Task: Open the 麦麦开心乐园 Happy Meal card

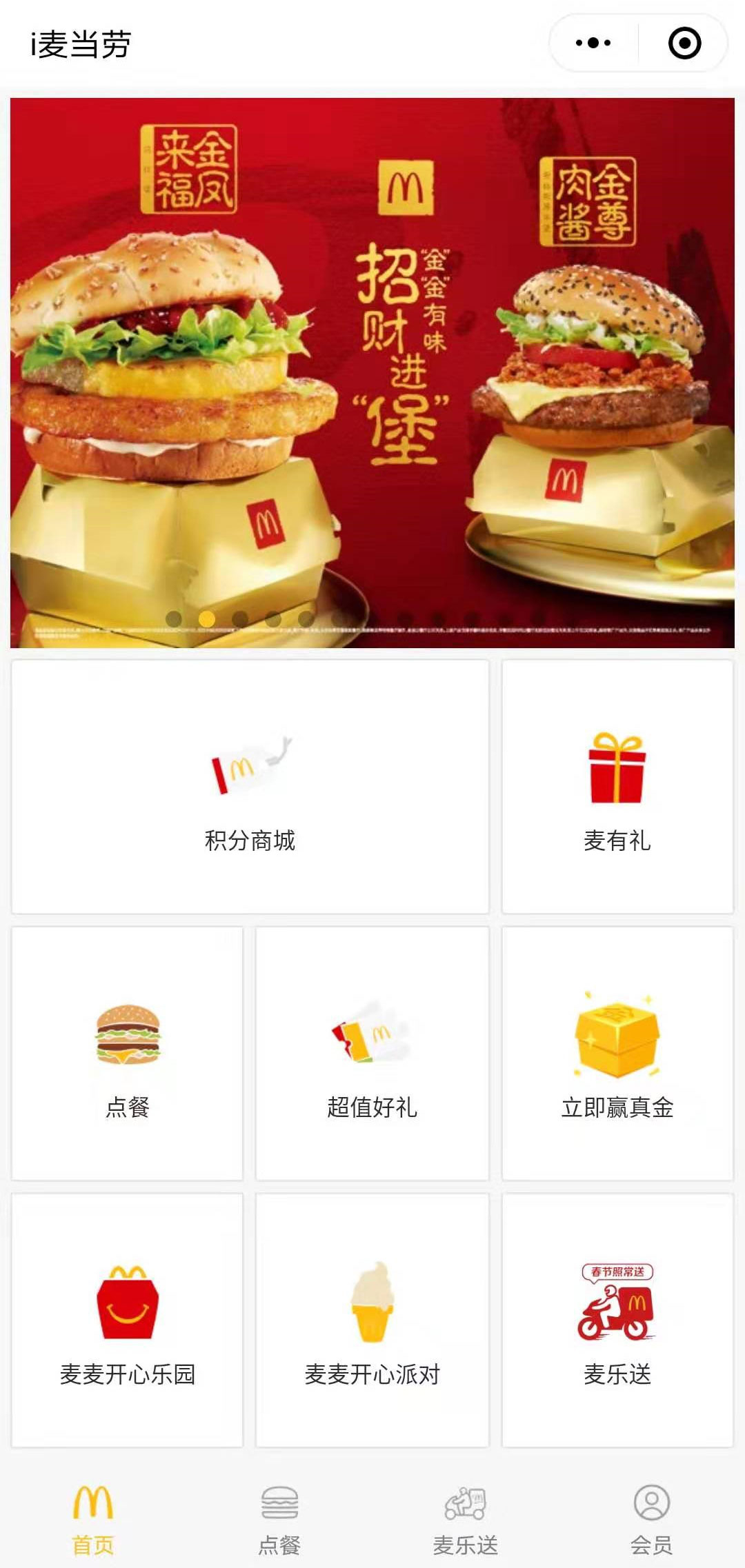Action: [128, 1320]
